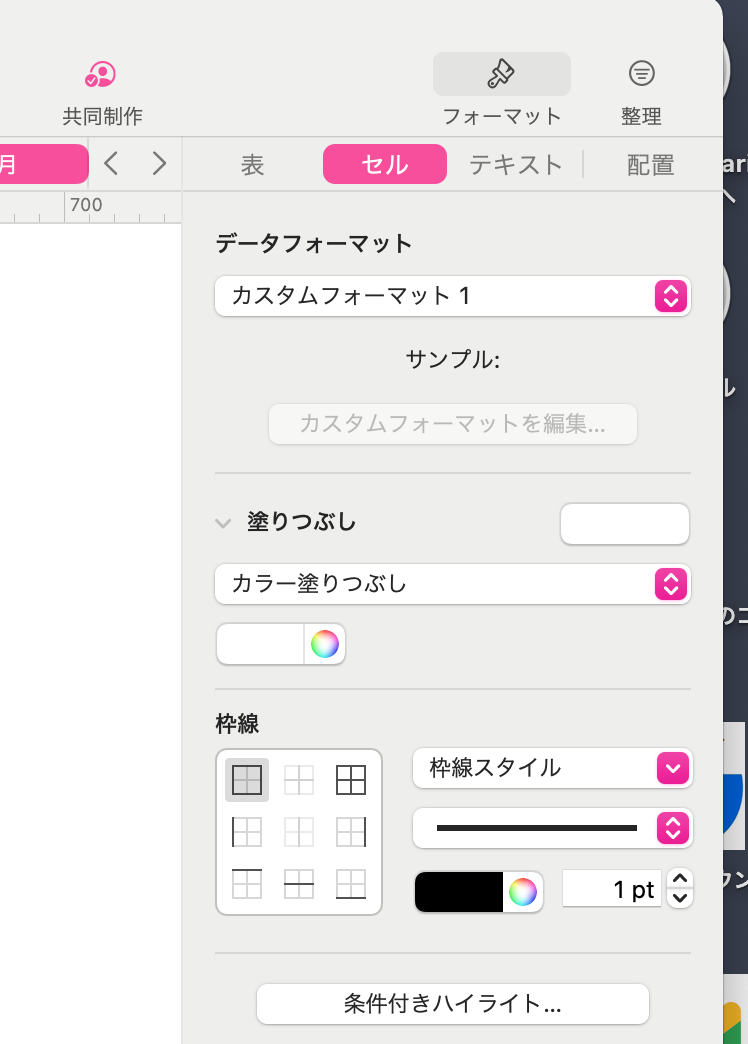Open the fill color wheel picker

tap(325, 644)
